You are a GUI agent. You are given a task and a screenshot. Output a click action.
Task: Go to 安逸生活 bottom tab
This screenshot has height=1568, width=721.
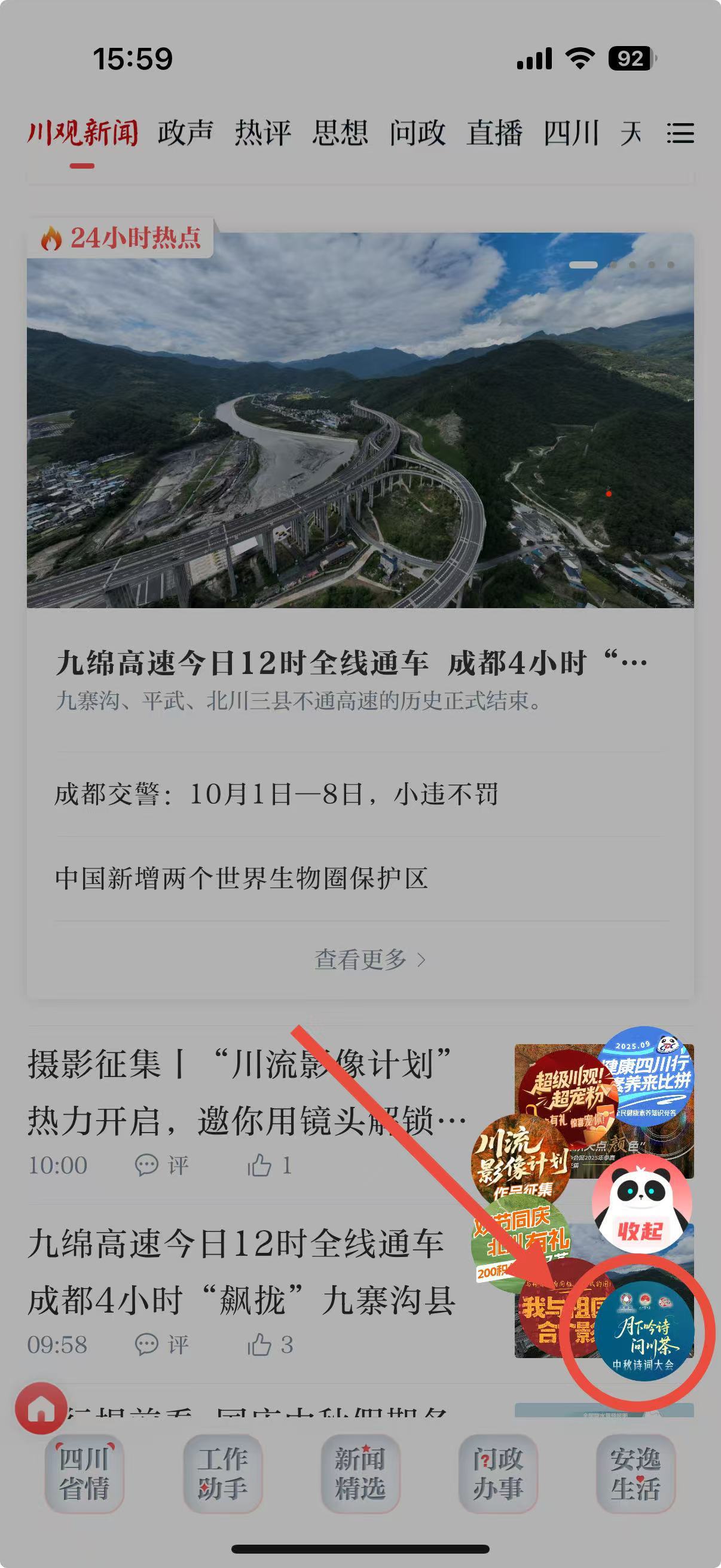point(636,1474)
